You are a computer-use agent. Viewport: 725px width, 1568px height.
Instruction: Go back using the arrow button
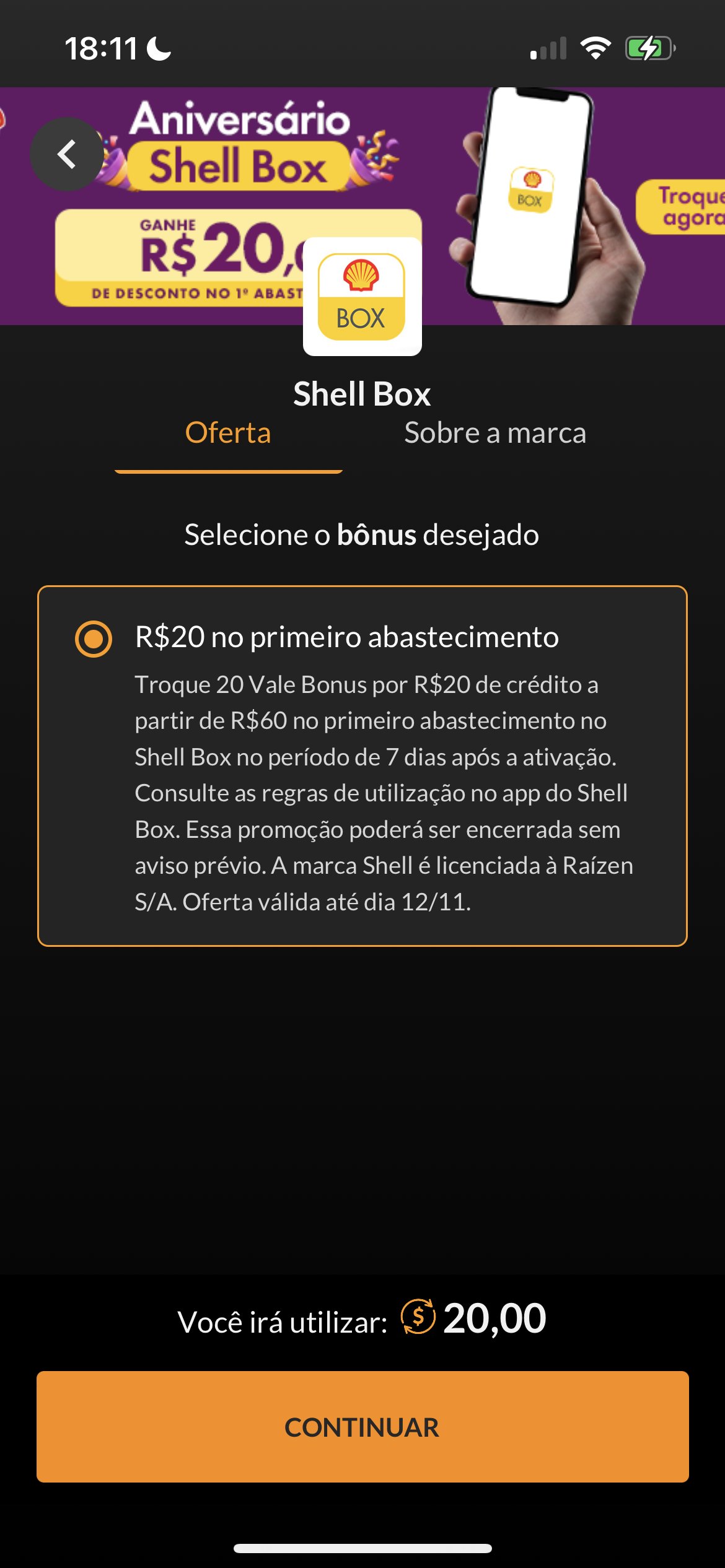coord(67,154)
